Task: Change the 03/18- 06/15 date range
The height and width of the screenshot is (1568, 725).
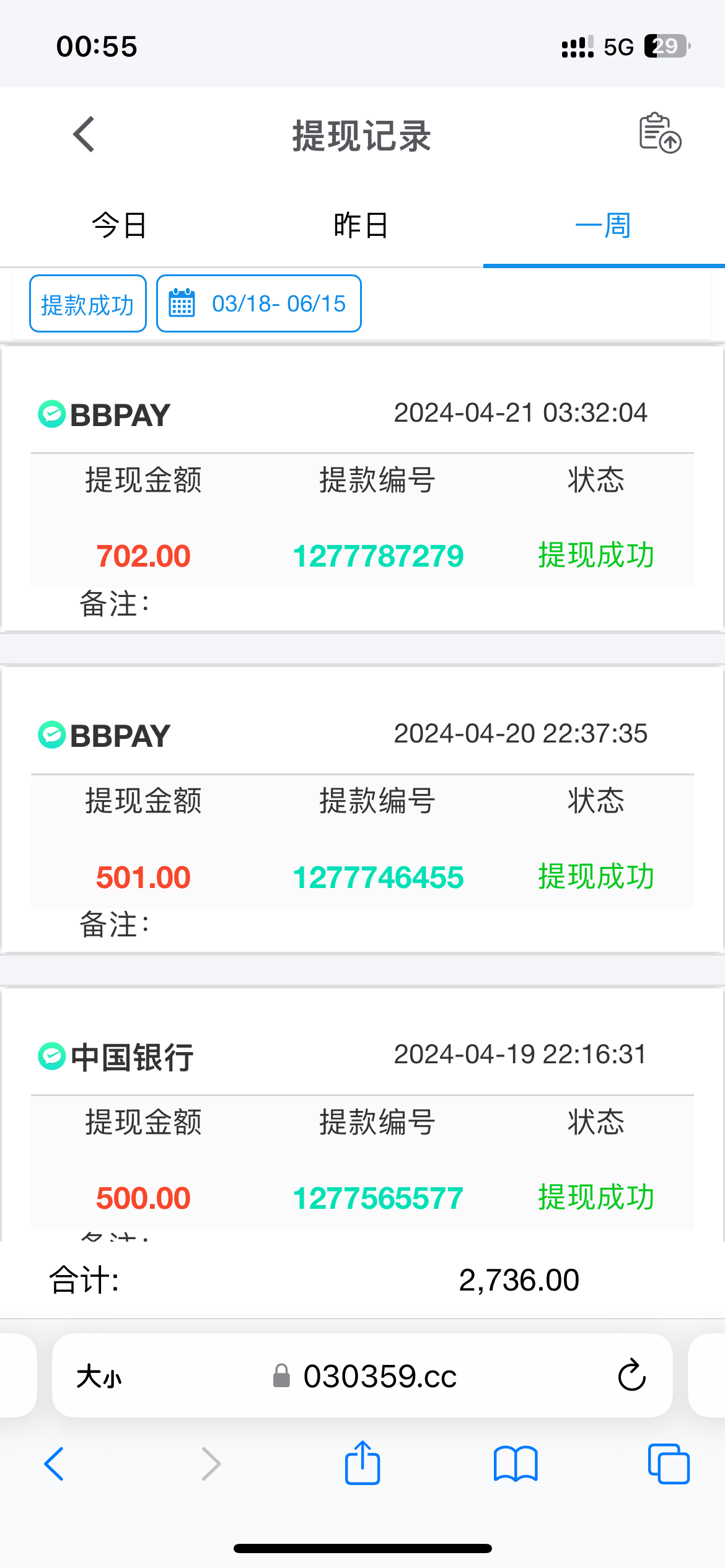Action: (259, 304)
